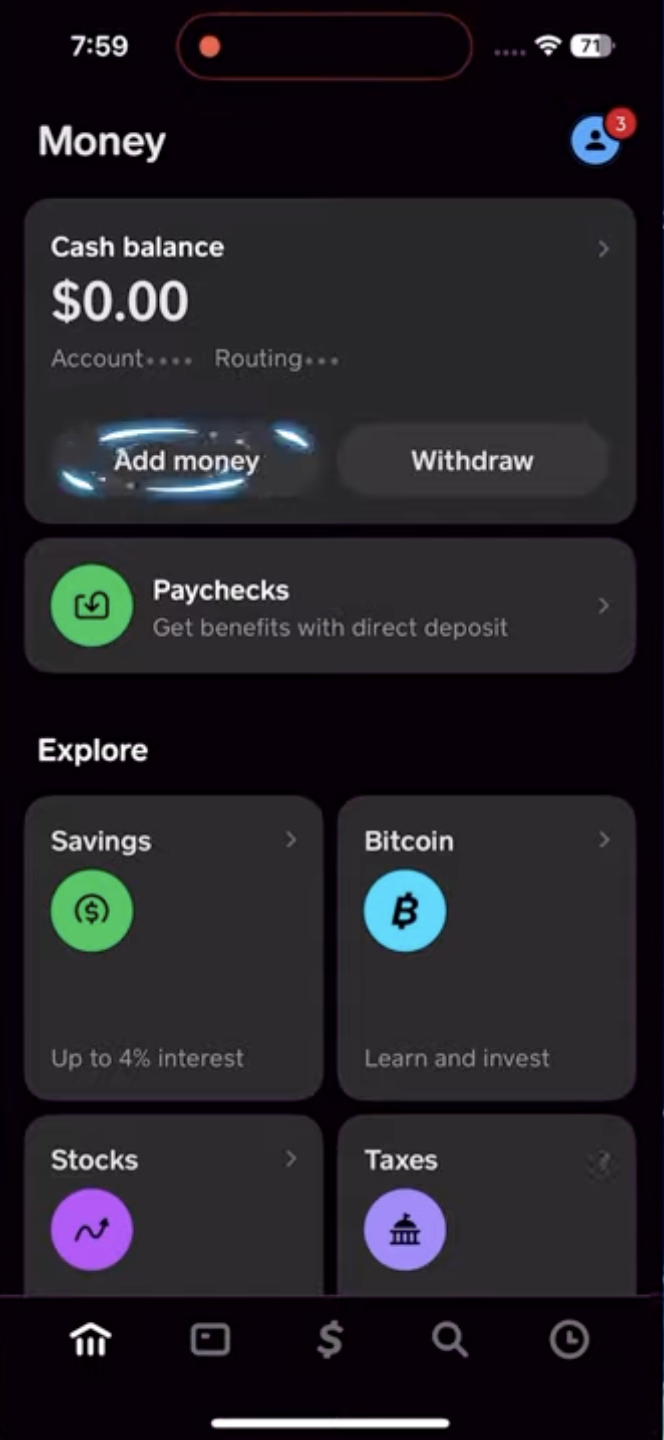Tap the Withdraw button
Image resolution: width=664 pixels, height=1440 pixels.
point(472,461)
